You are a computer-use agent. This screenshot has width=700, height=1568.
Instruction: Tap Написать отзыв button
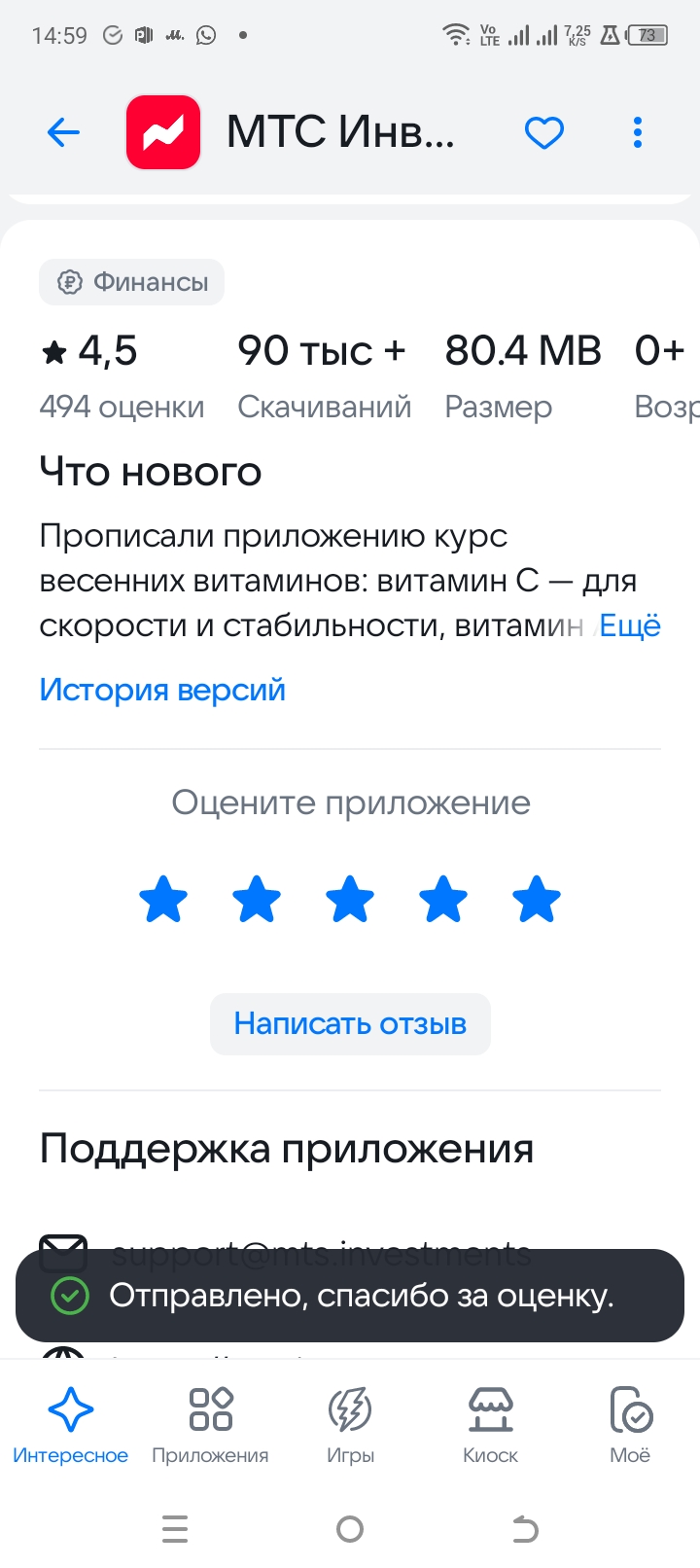click(350, 1023)
